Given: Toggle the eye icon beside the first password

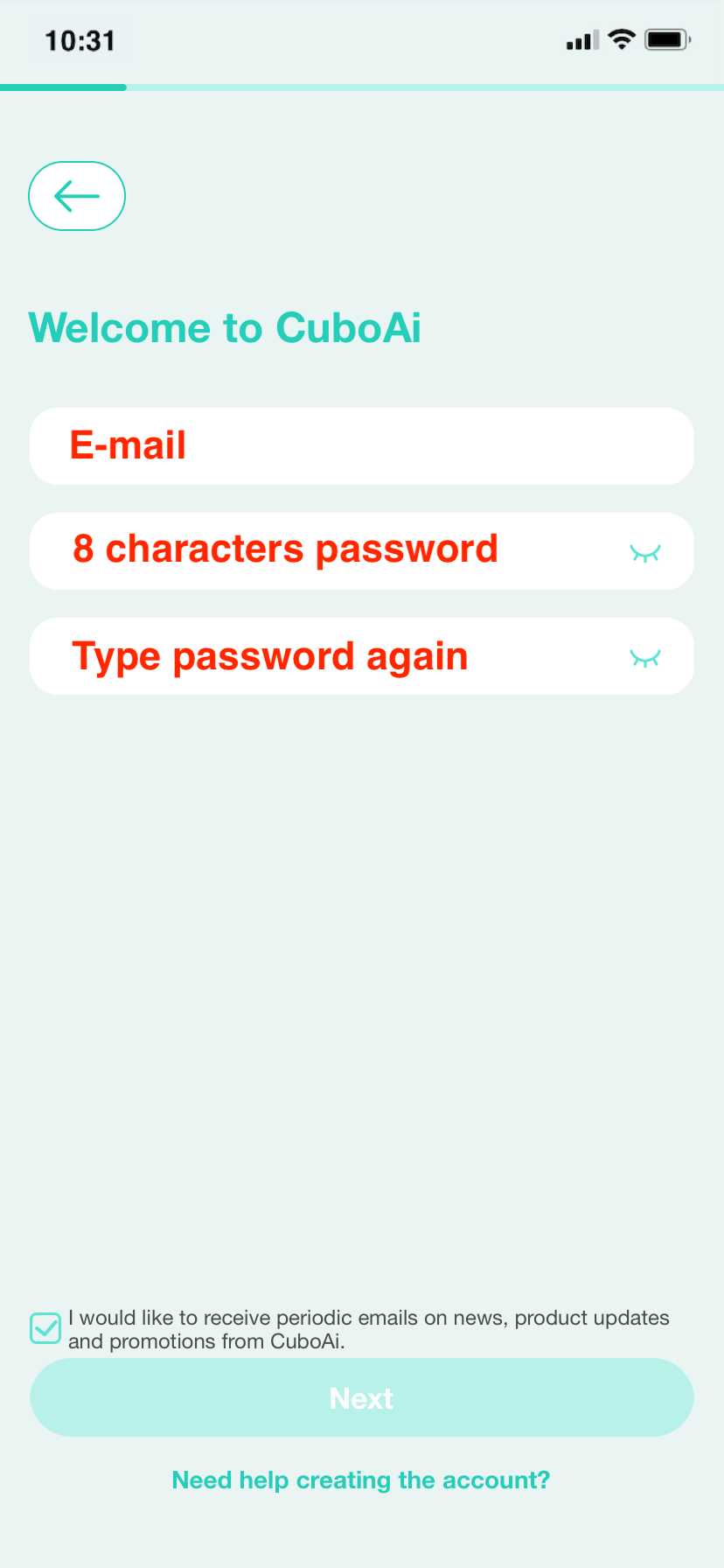Looking at the screenshot, I should pyautogui.click(x=644, y=551).
